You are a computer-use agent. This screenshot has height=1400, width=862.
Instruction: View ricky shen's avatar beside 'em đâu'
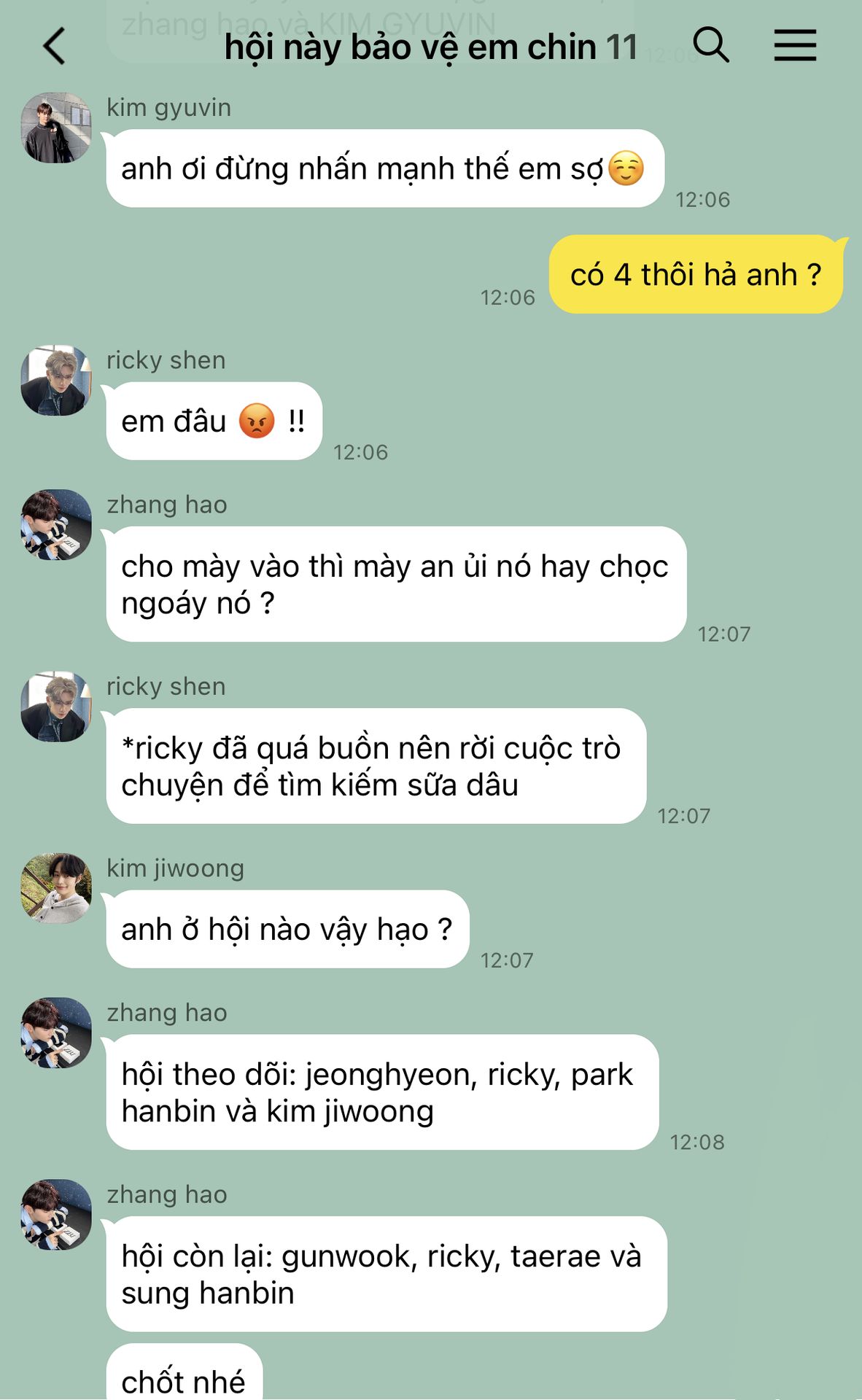pos(56,380)
